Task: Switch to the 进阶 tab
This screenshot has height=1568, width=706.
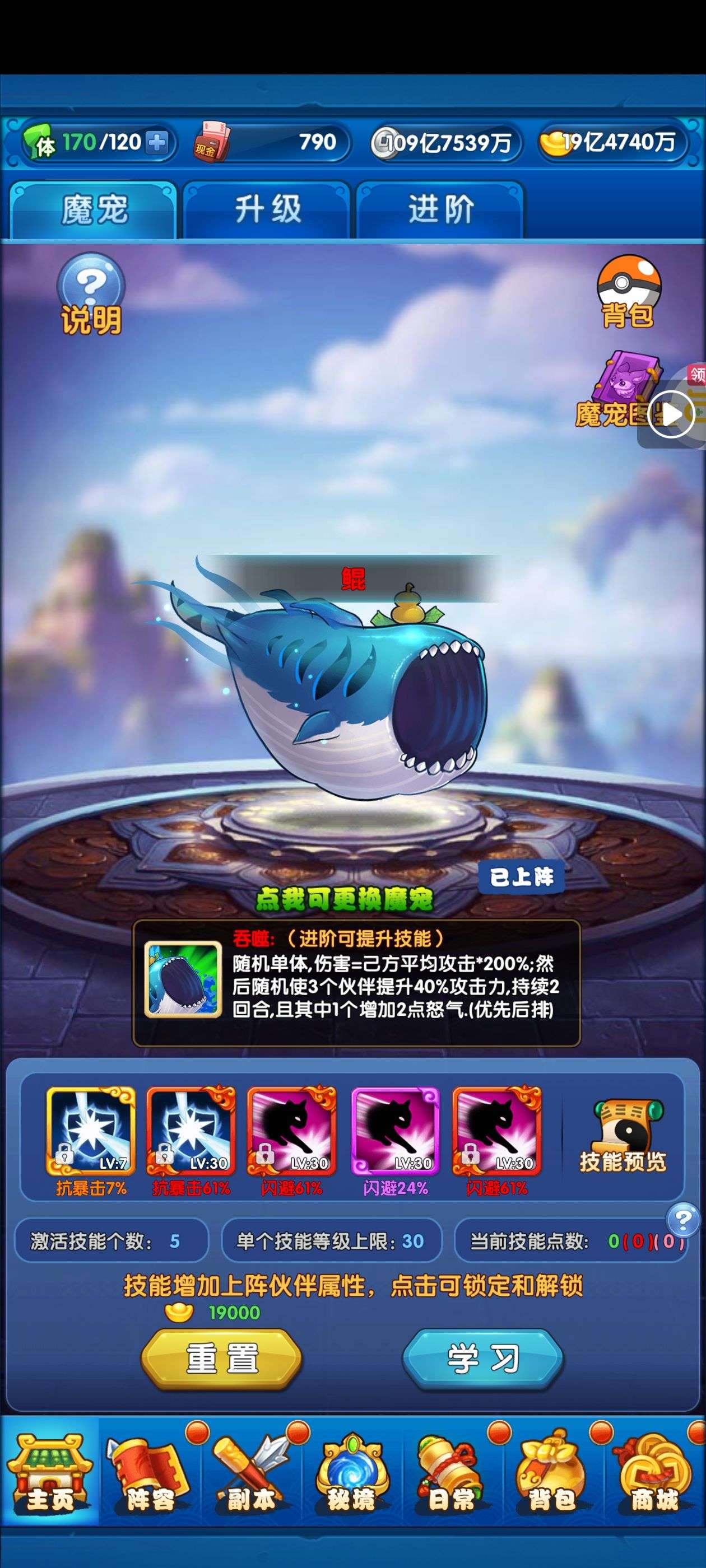Action: [x=440, y=209]
